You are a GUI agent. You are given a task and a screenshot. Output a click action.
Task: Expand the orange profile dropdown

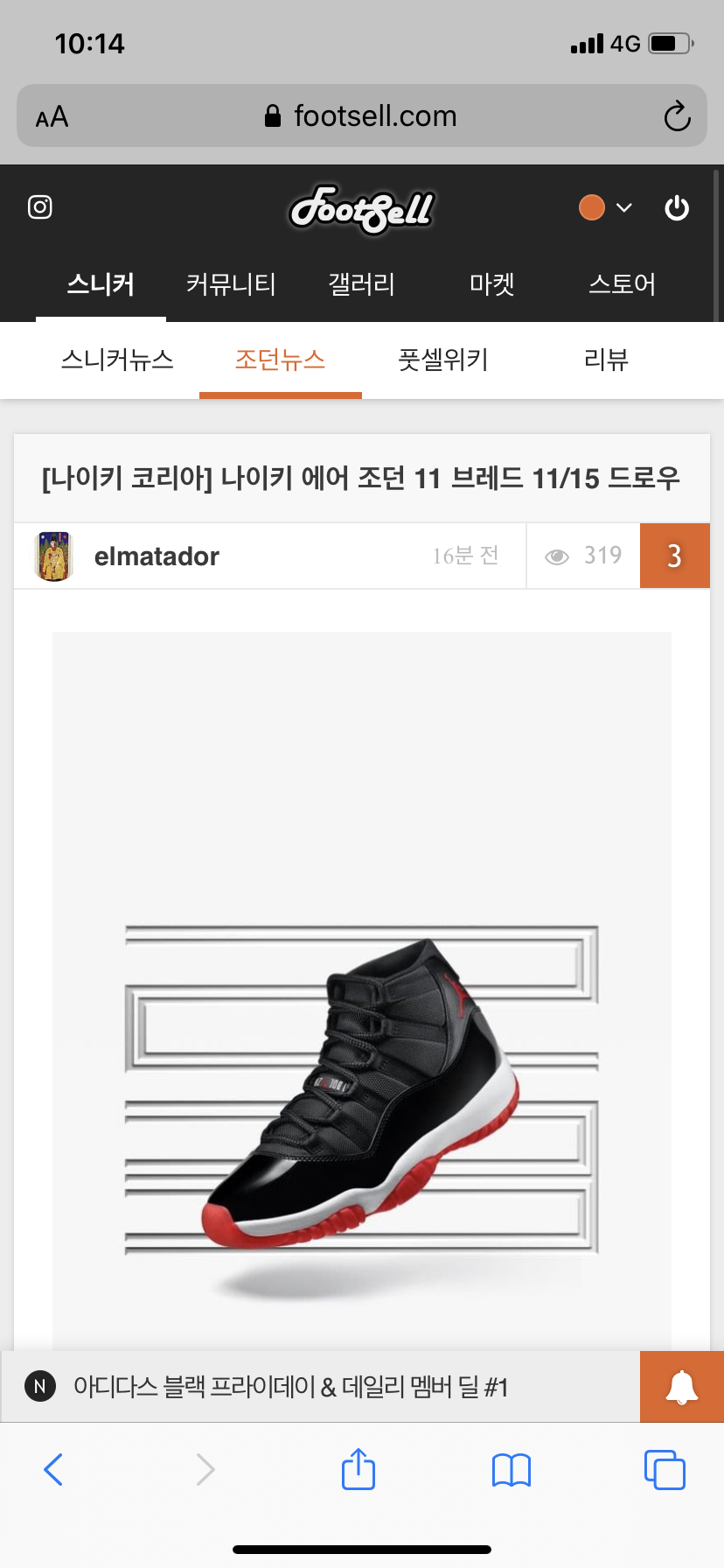point(605,208)
